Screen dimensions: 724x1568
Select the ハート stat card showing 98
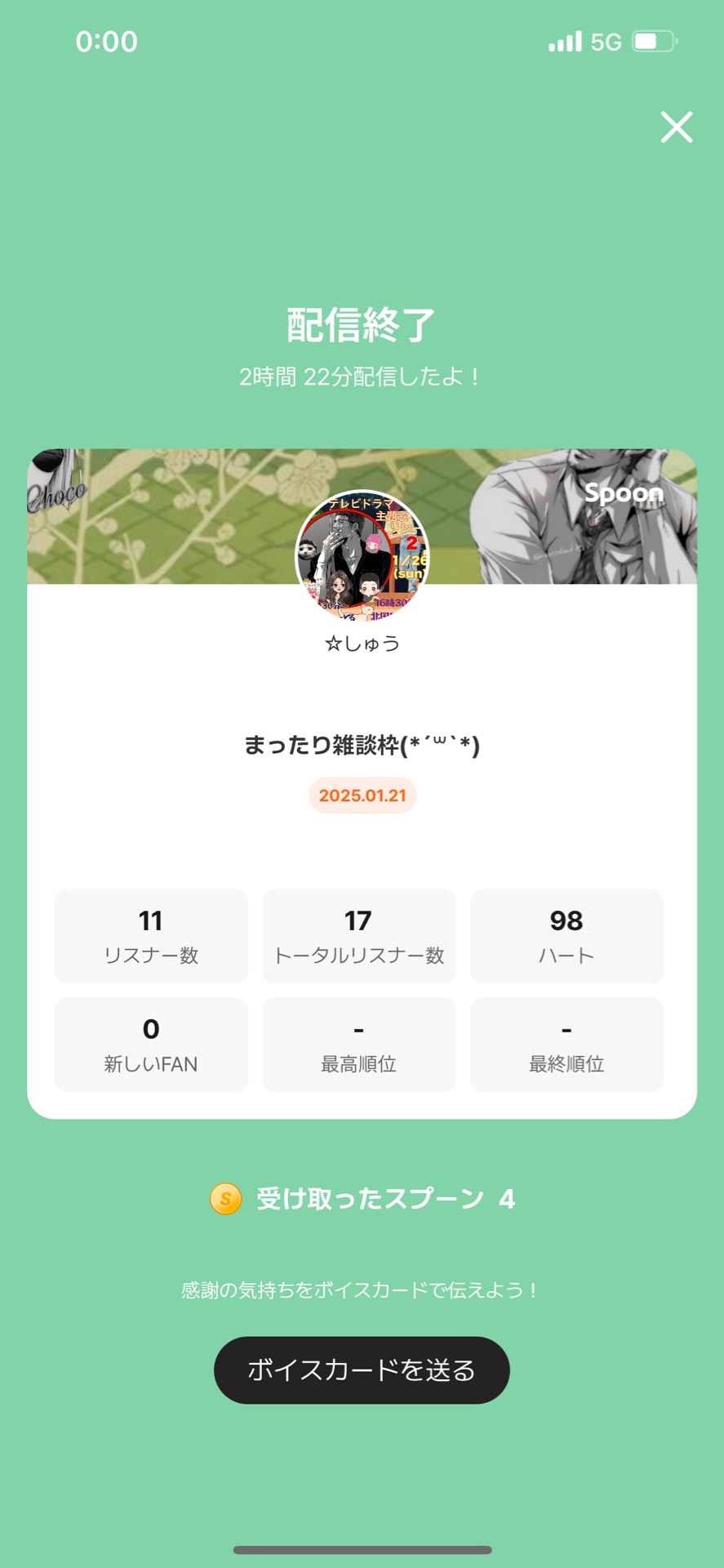(566, 936)
